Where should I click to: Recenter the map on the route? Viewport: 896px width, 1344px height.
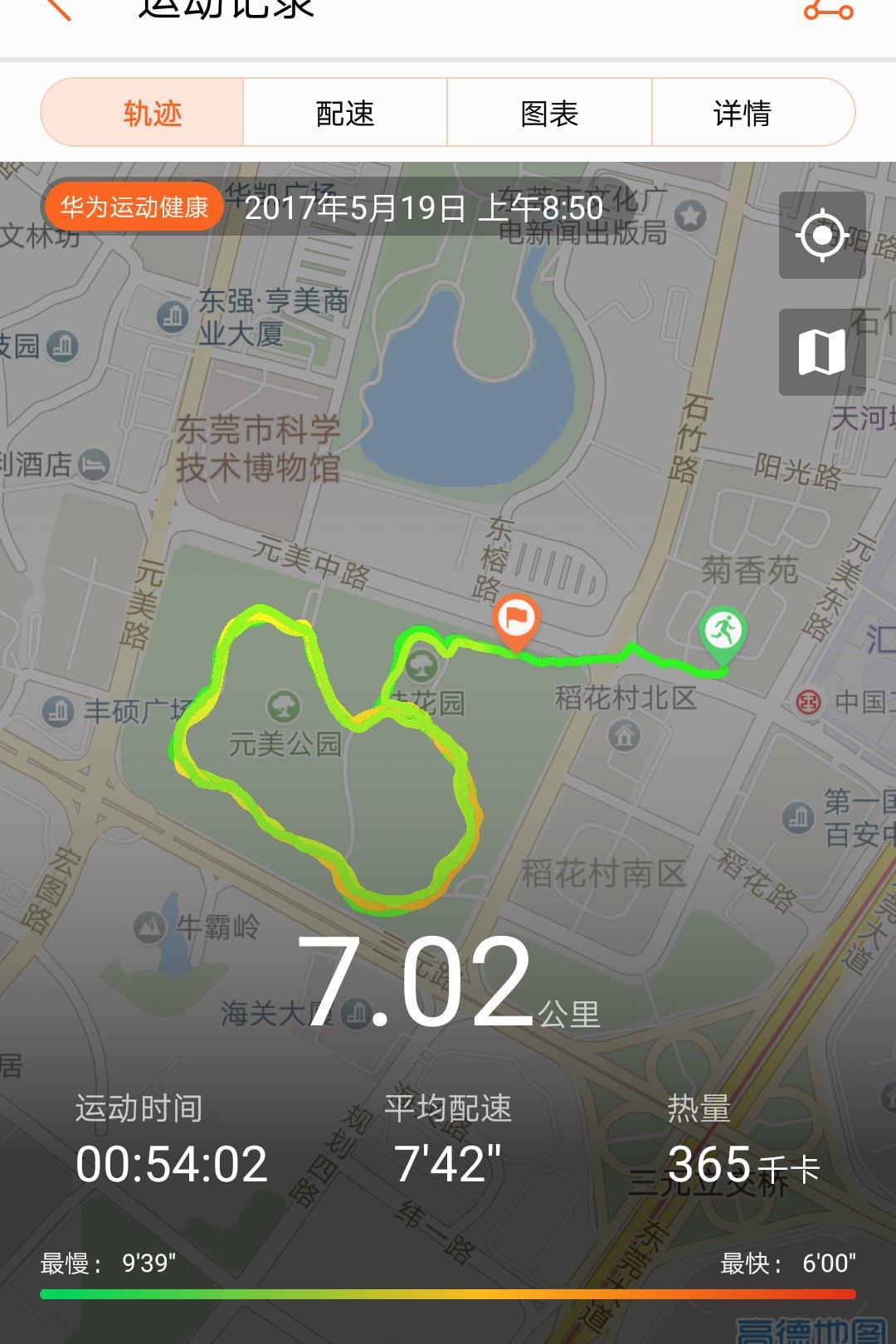(x=821, y=236)
